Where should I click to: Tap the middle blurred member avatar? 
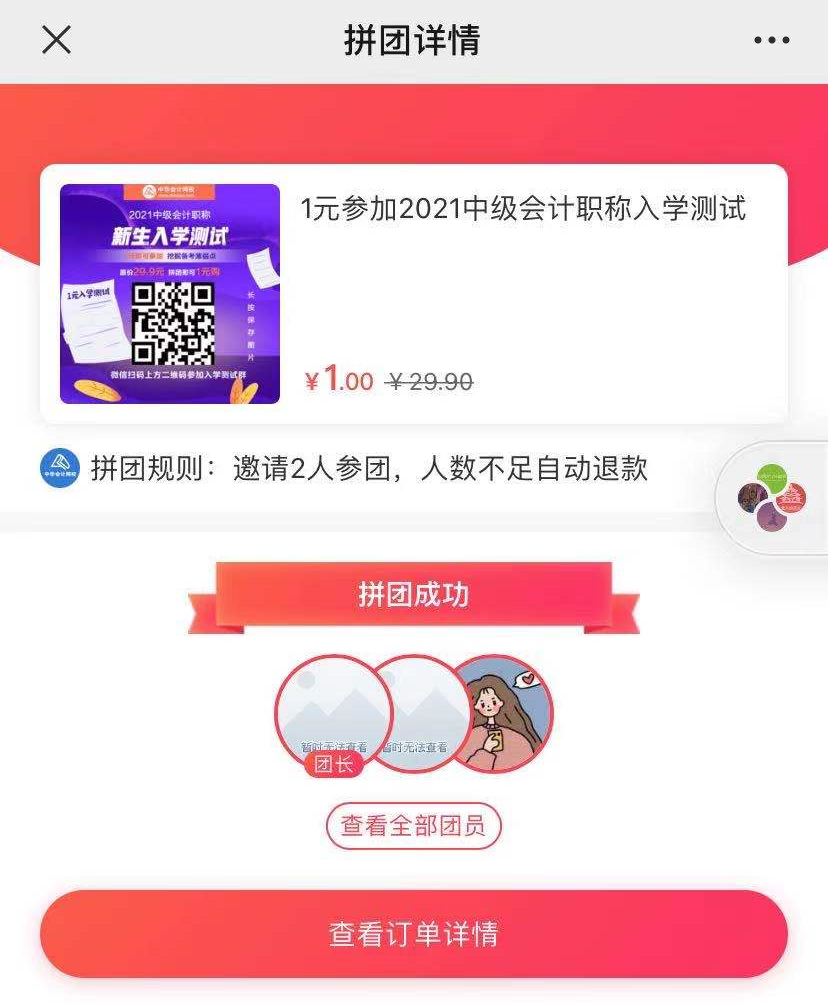[415, 705]
